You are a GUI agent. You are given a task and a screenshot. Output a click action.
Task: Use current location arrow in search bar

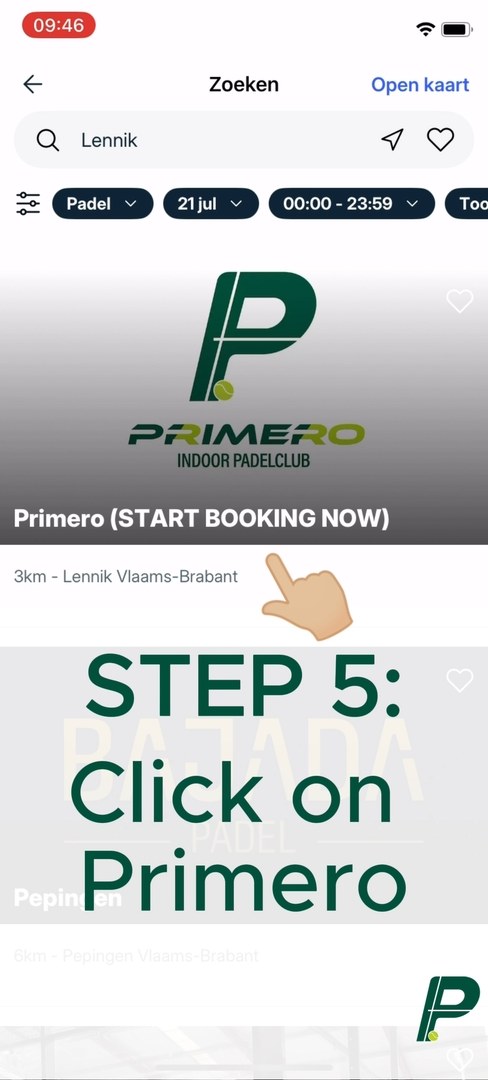[x=392, y=140]
